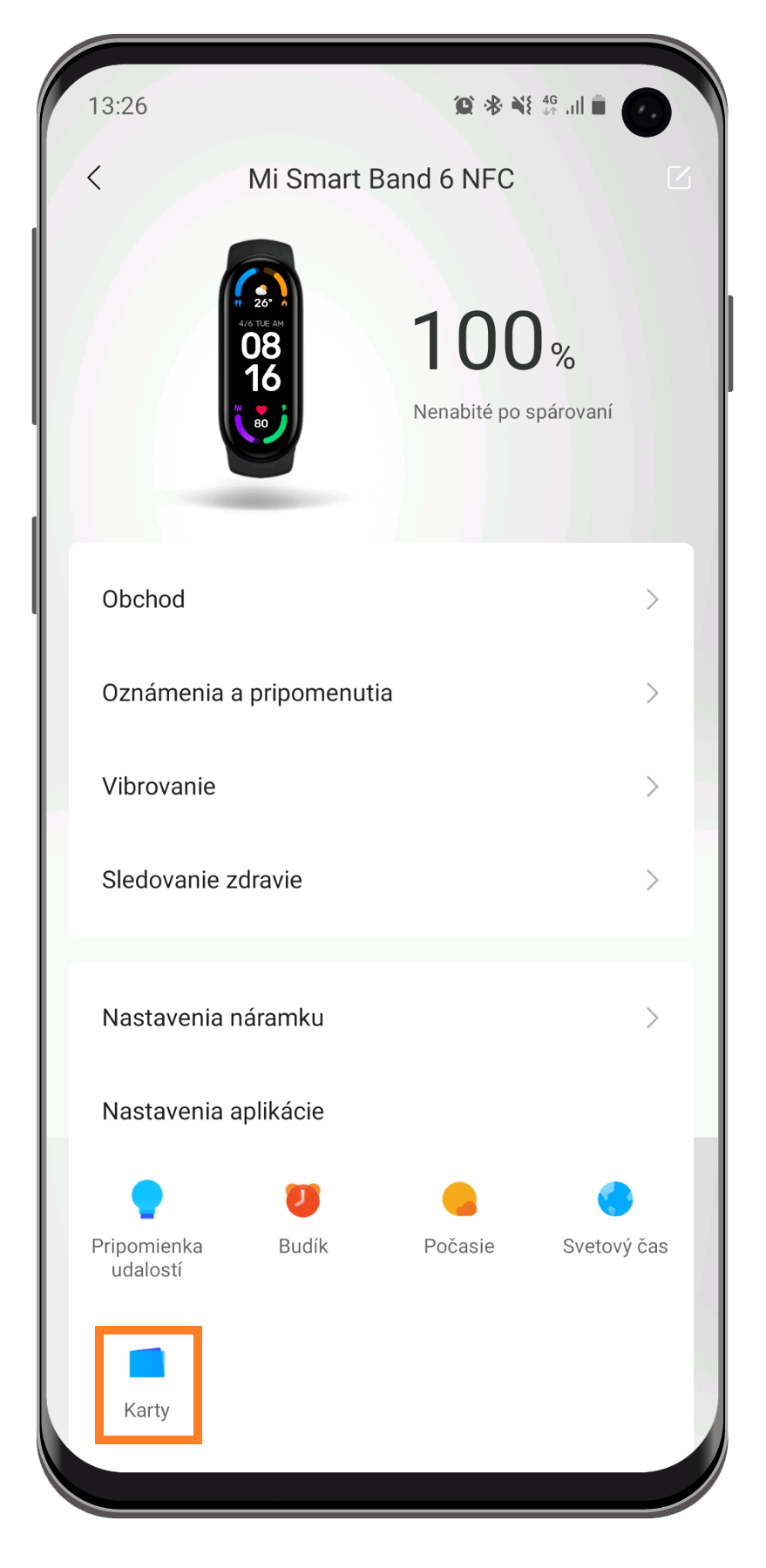Open the Obchod row
766x1568 pixels.
tap(381, 599)
